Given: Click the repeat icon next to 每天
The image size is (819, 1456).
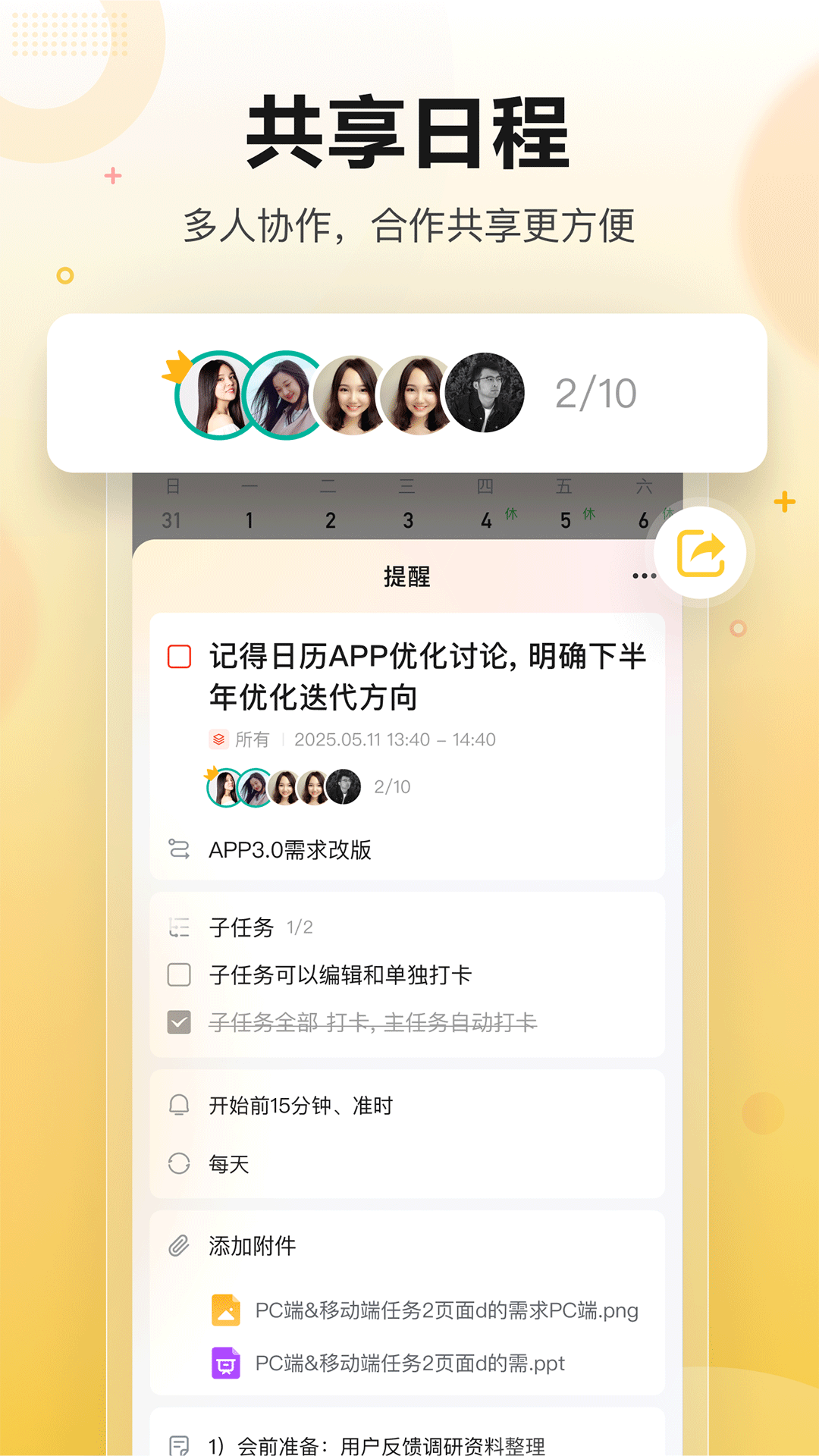Looking at the screenshot, I should click(x=180, y=1165).
